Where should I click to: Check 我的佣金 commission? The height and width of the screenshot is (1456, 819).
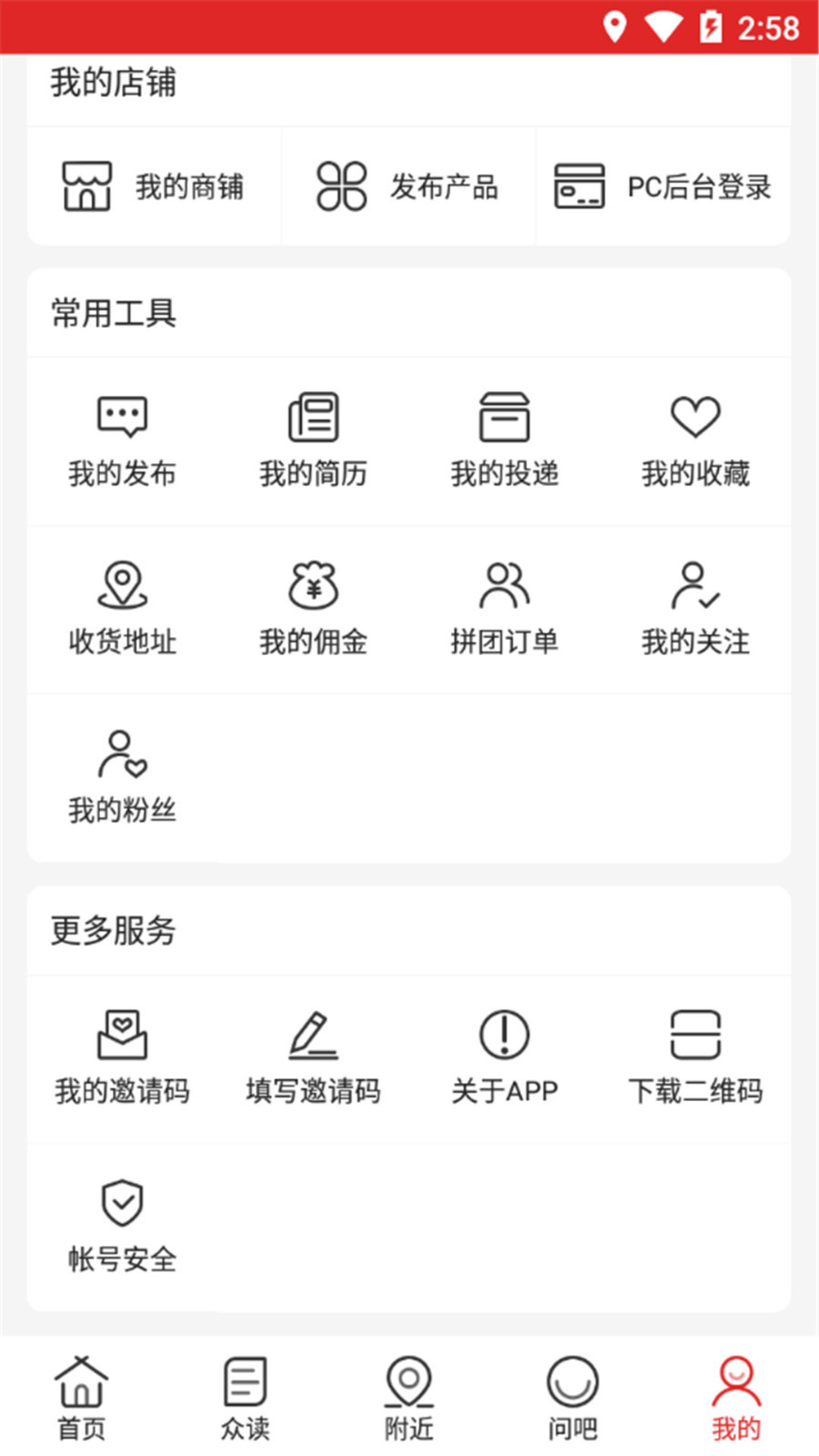click(x=313, y=610)
